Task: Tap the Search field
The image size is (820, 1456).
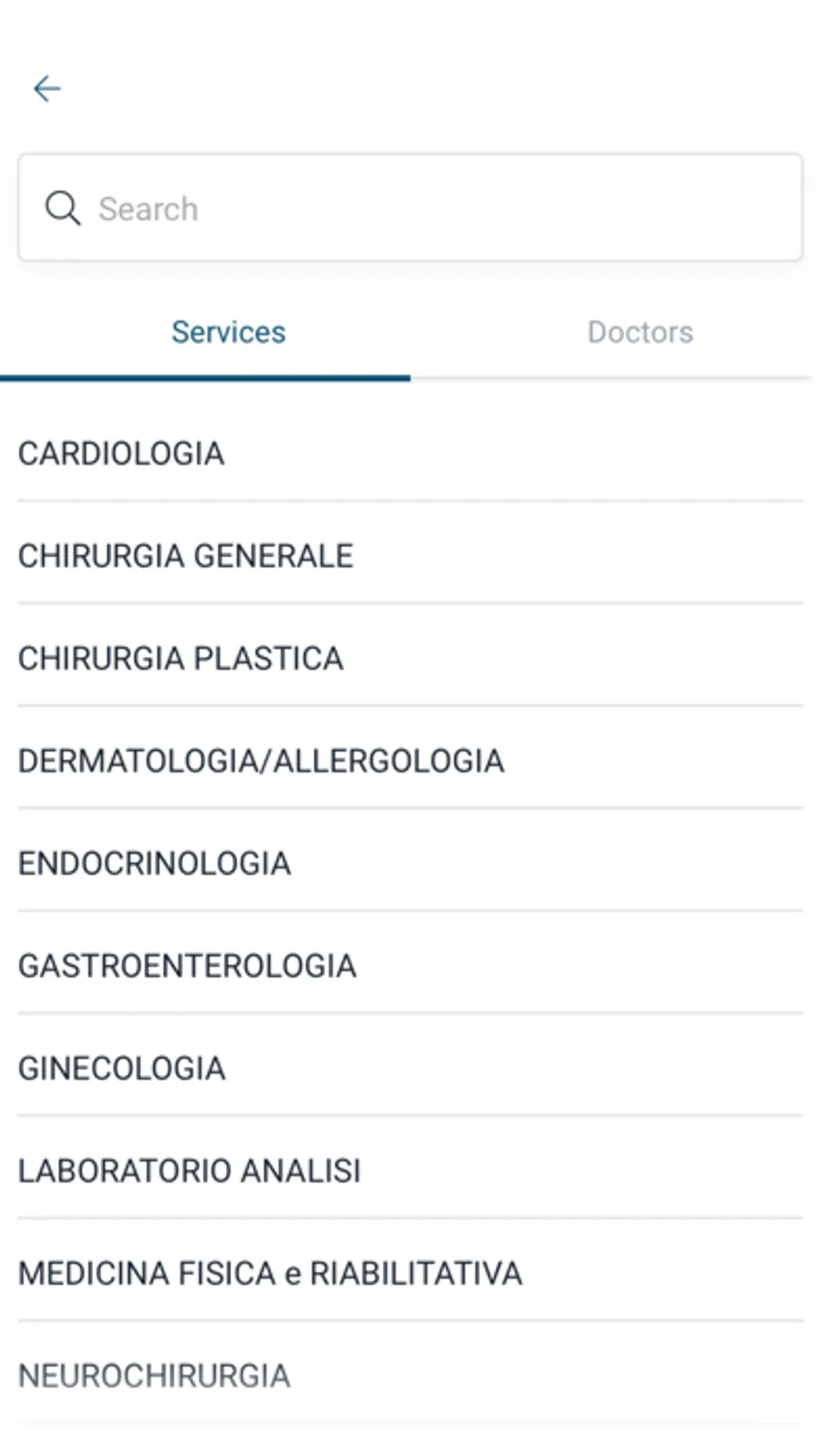Action: (x=410, y=209)
